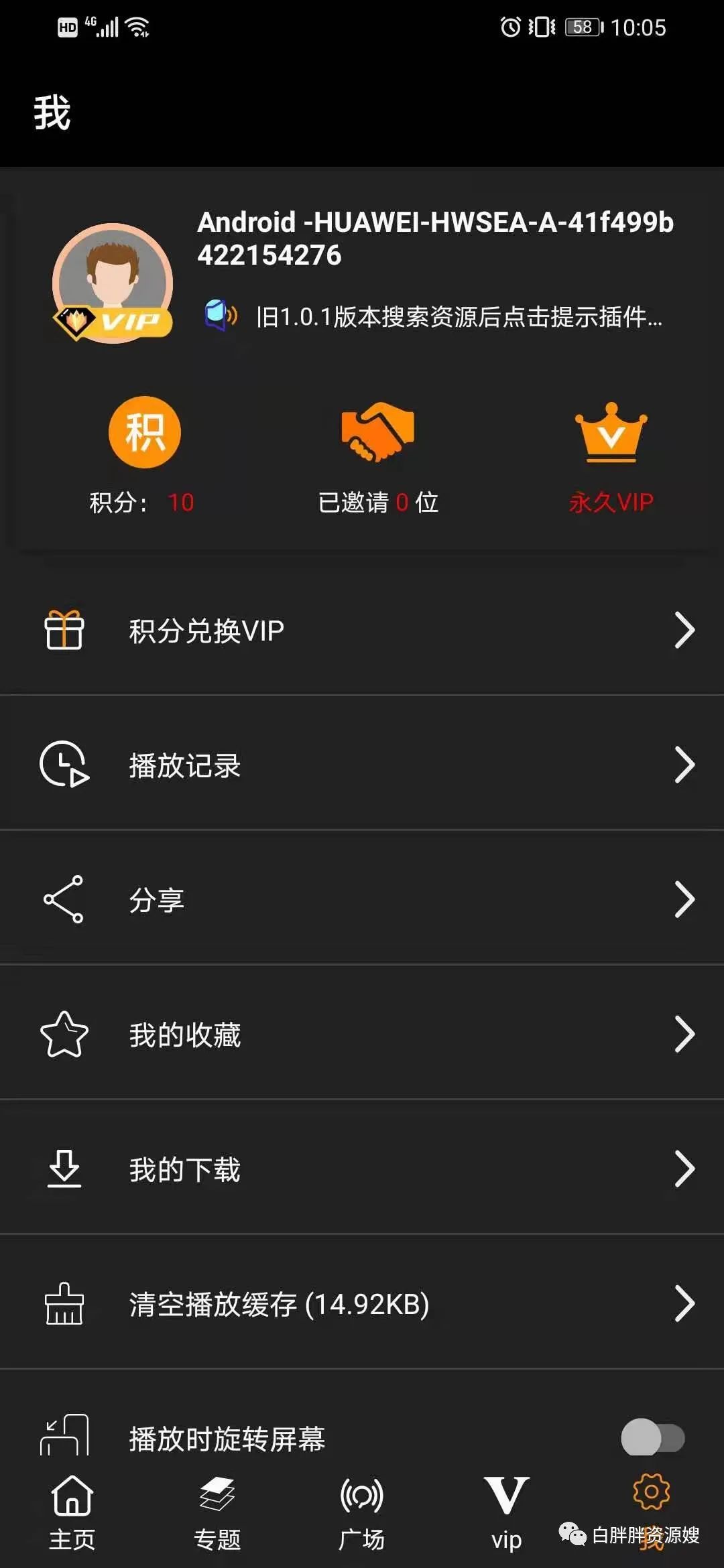This screenshot has height=1568, width=724.
Task: Open the 已邀请 invite handshake
Action: pos(378,433)
